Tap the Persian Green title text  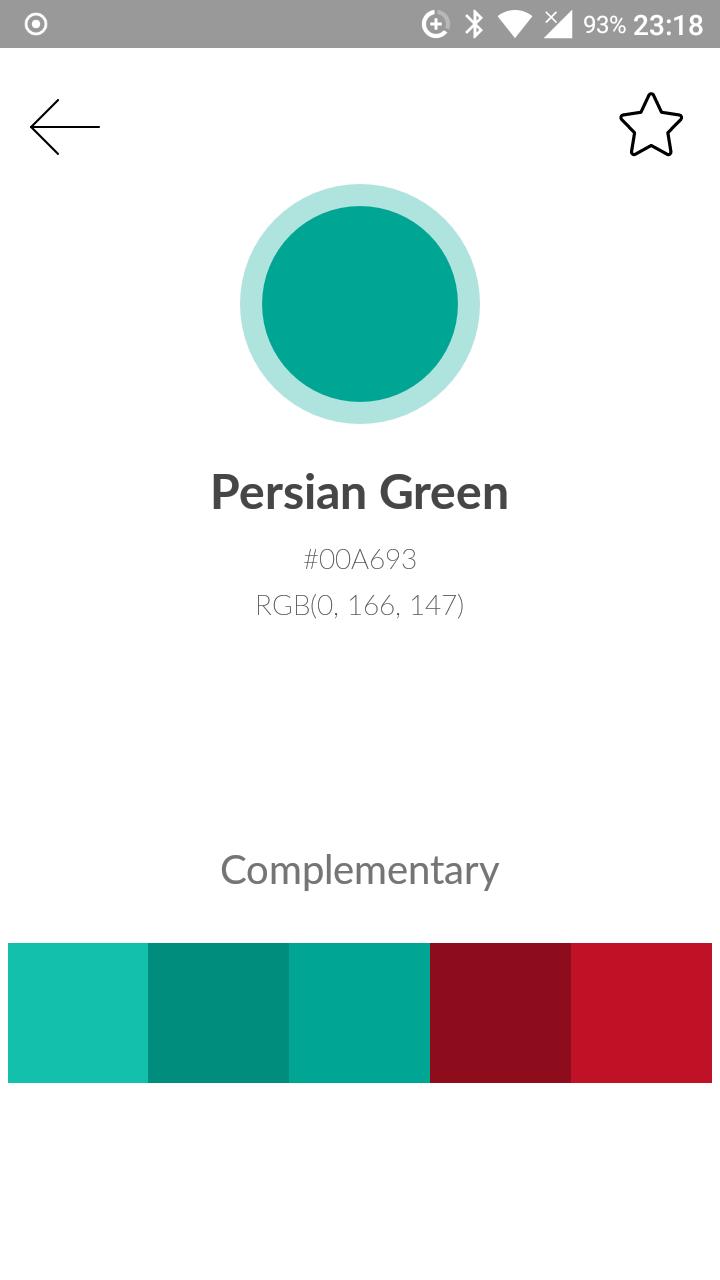360,492
